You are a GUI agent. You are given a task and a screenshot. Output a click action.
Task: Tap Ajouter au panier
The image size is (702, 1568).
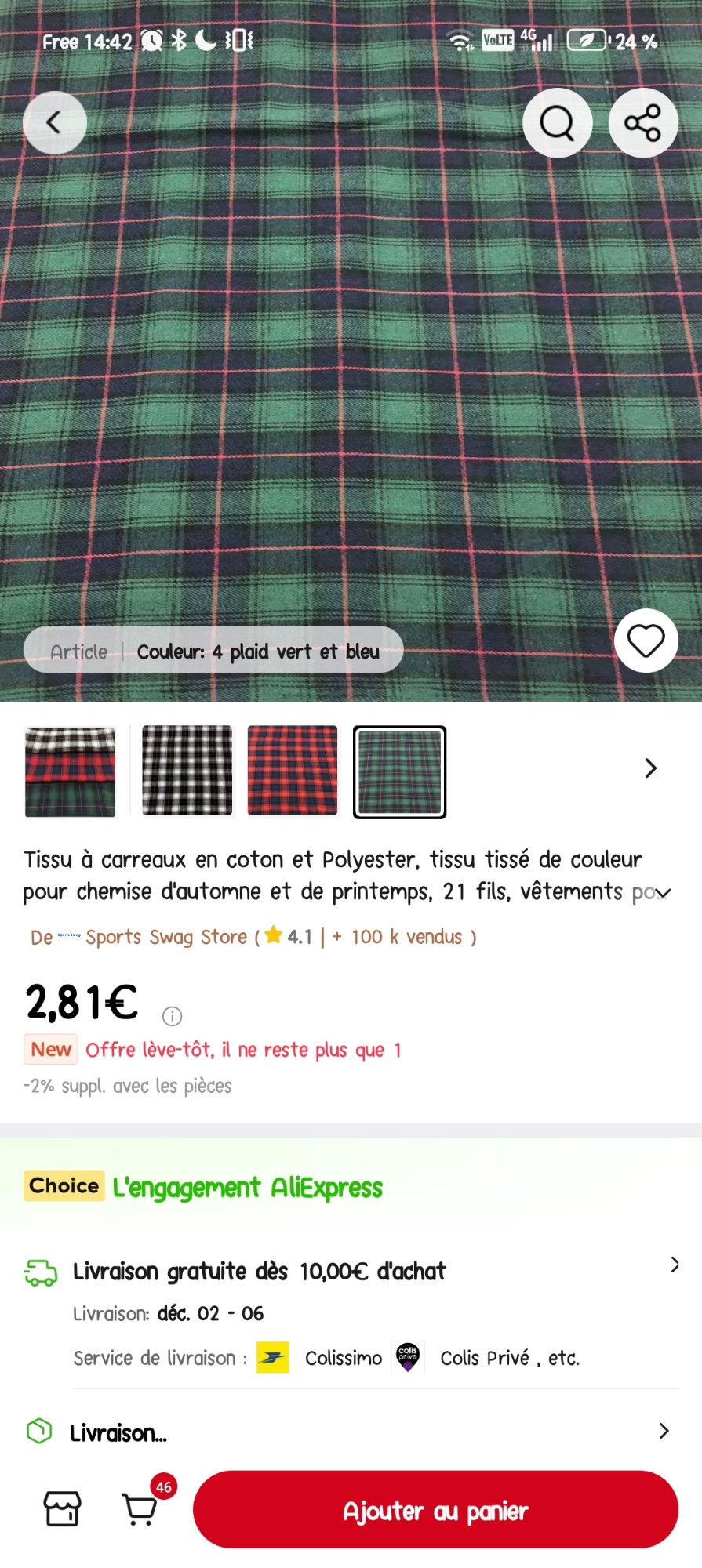pos(435,1510)
